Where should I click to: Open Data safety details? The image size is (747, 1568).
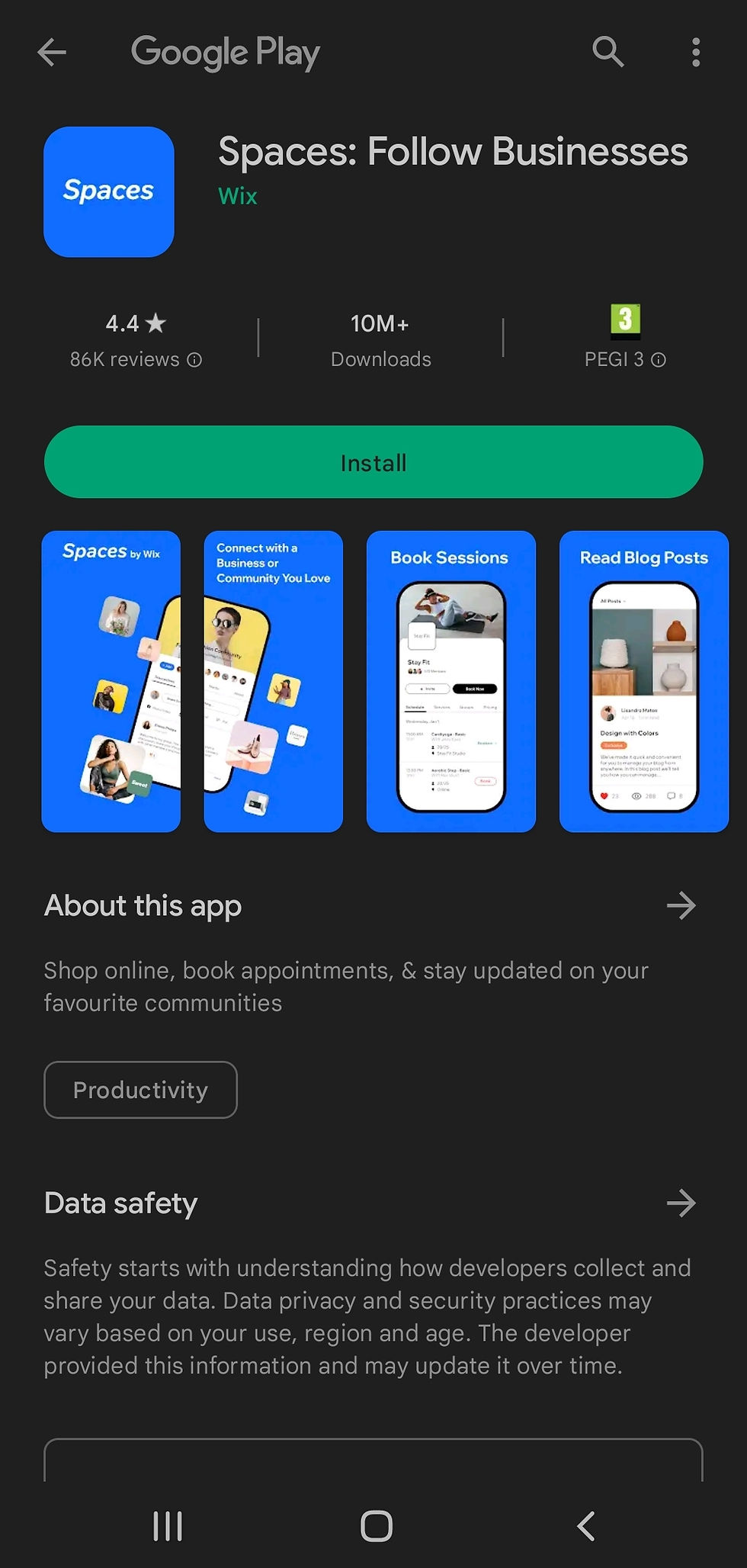(x=681, y=1203)
